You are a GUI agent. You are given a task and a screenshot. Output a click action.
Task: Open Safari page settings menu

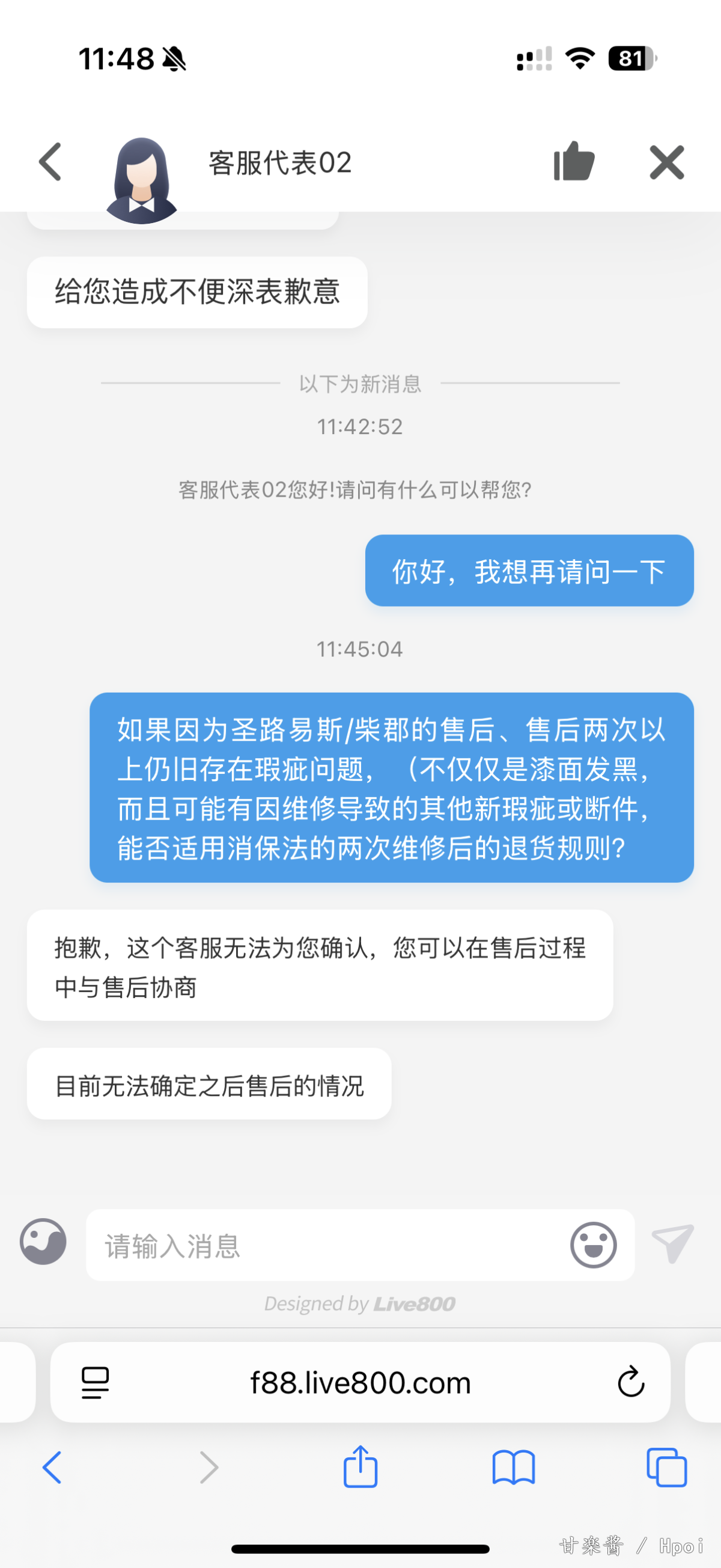95,1382
